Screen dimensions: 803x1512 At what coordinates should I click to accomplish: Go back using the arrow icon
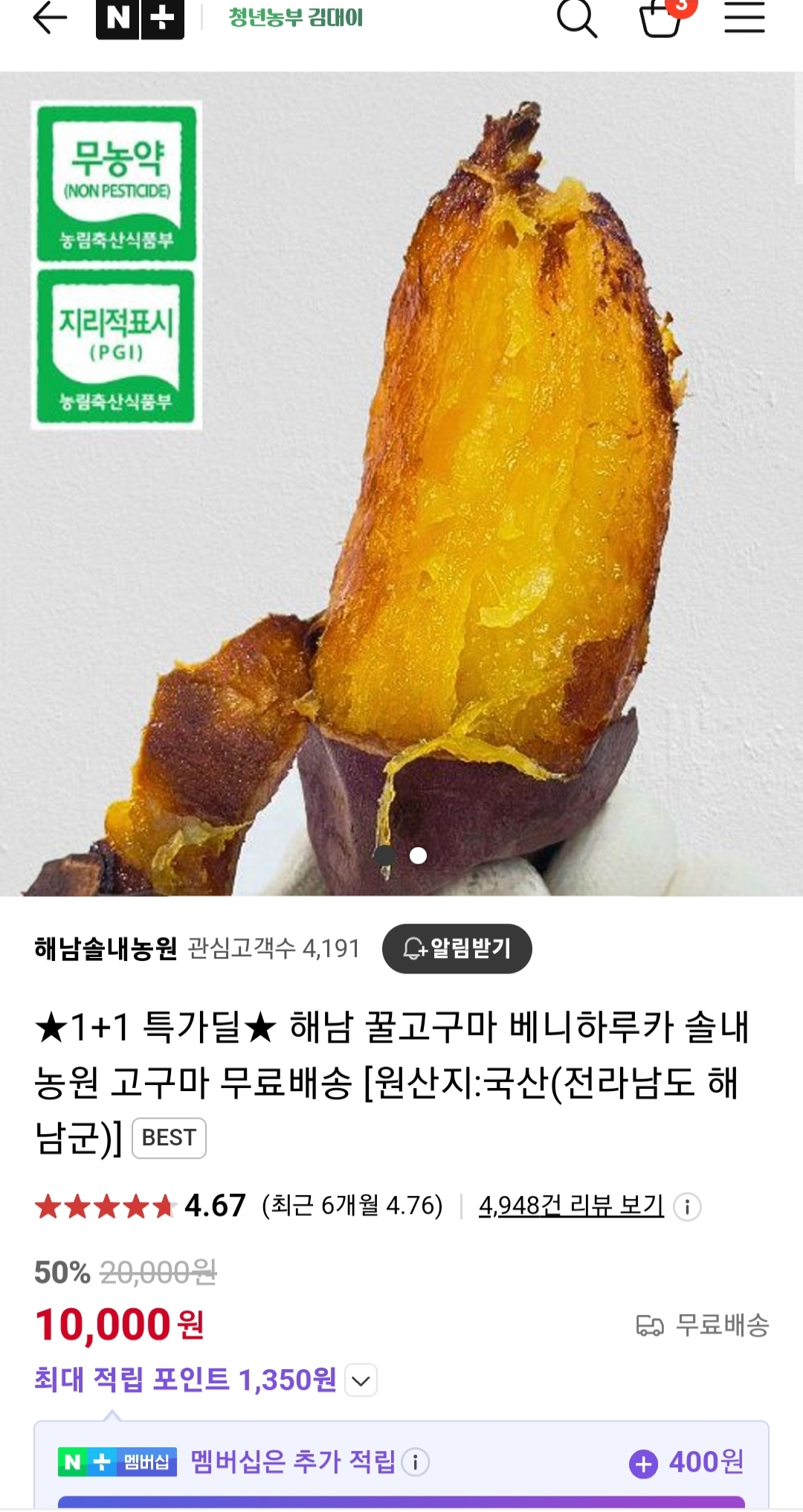click(x=50, y=18)
